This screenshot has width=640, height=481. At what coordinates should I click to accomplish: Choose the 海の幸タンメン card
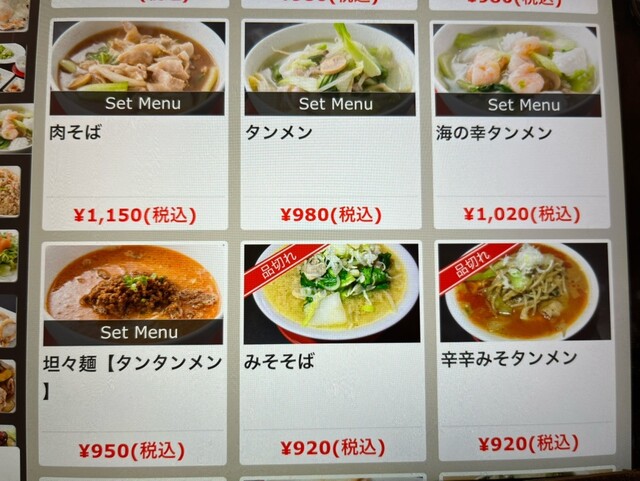pyautogui.click(x=520, y=120)
